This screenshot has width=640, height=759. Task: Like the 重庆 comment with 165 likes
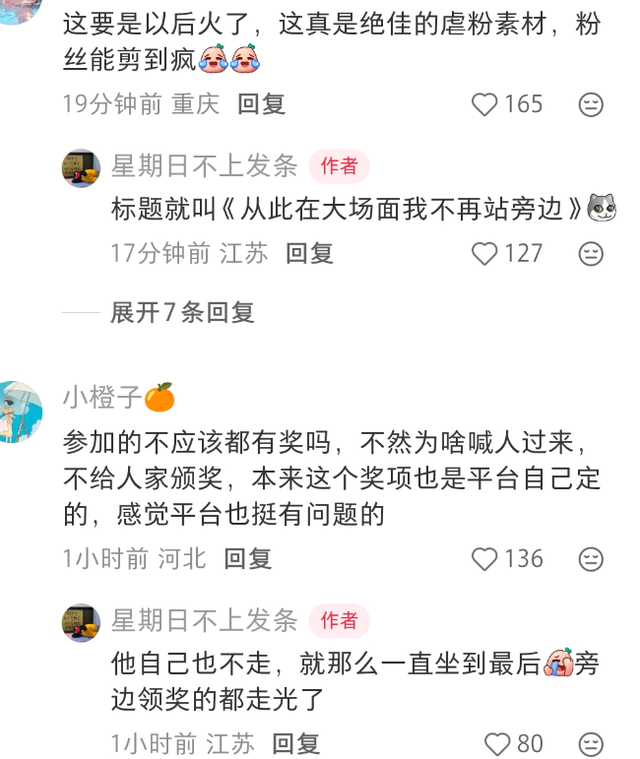(x=485, y=104)
